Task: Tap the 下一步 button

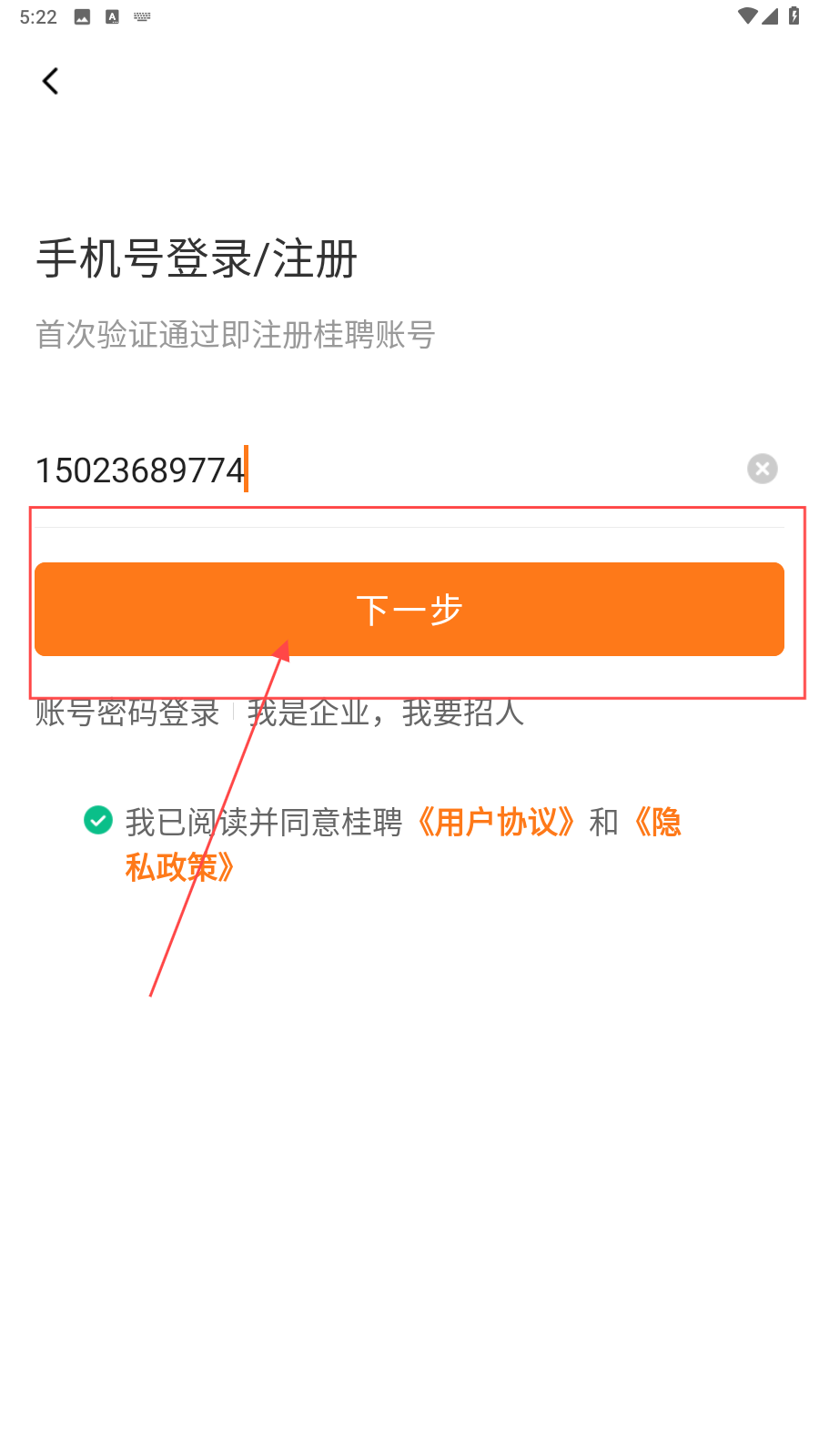Action: [x=409, y=609]
